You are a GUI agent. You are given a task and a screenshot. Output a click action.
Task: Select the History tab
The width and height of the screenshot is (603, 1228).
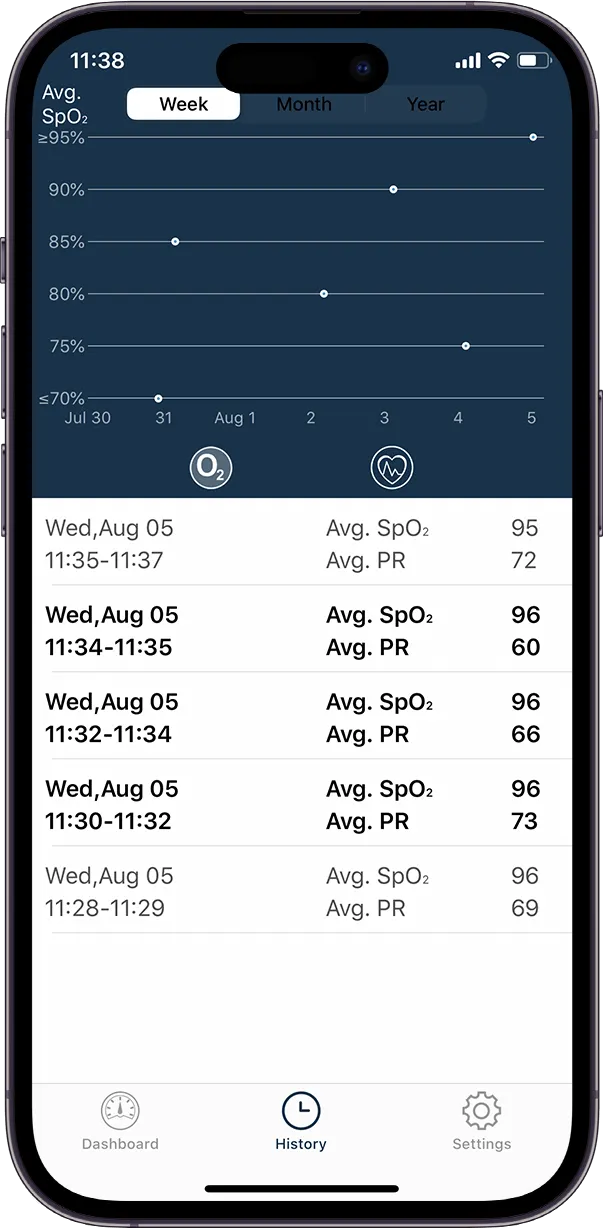pos(301,1122)
